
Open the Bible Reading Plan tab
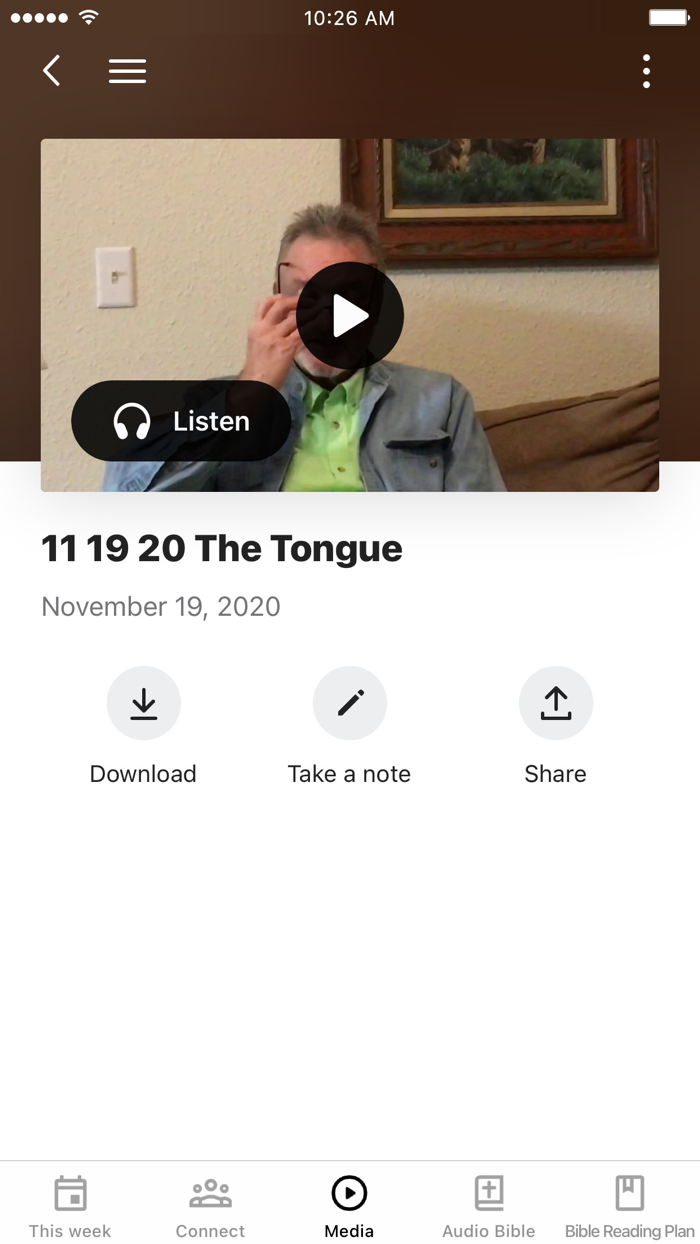point(629,1204)
